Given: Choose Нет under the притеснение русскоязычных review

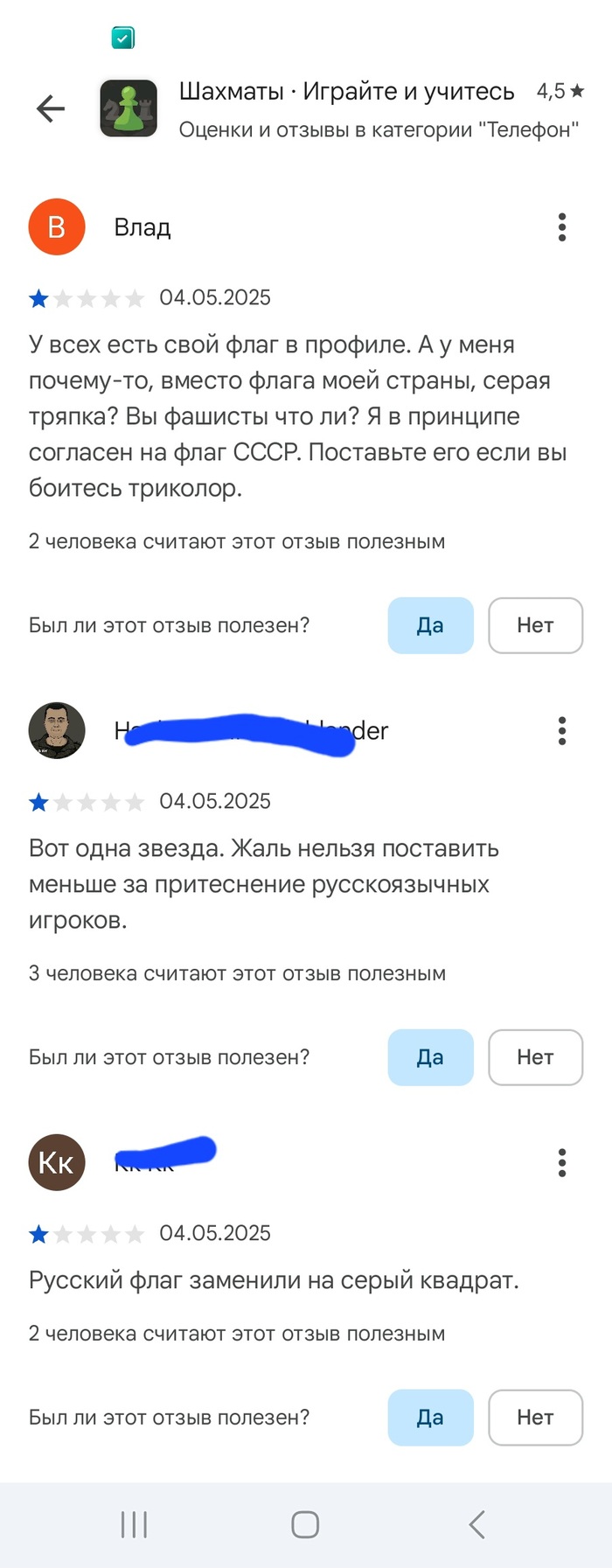Looking at the screenshot, I should (535, 1057).
